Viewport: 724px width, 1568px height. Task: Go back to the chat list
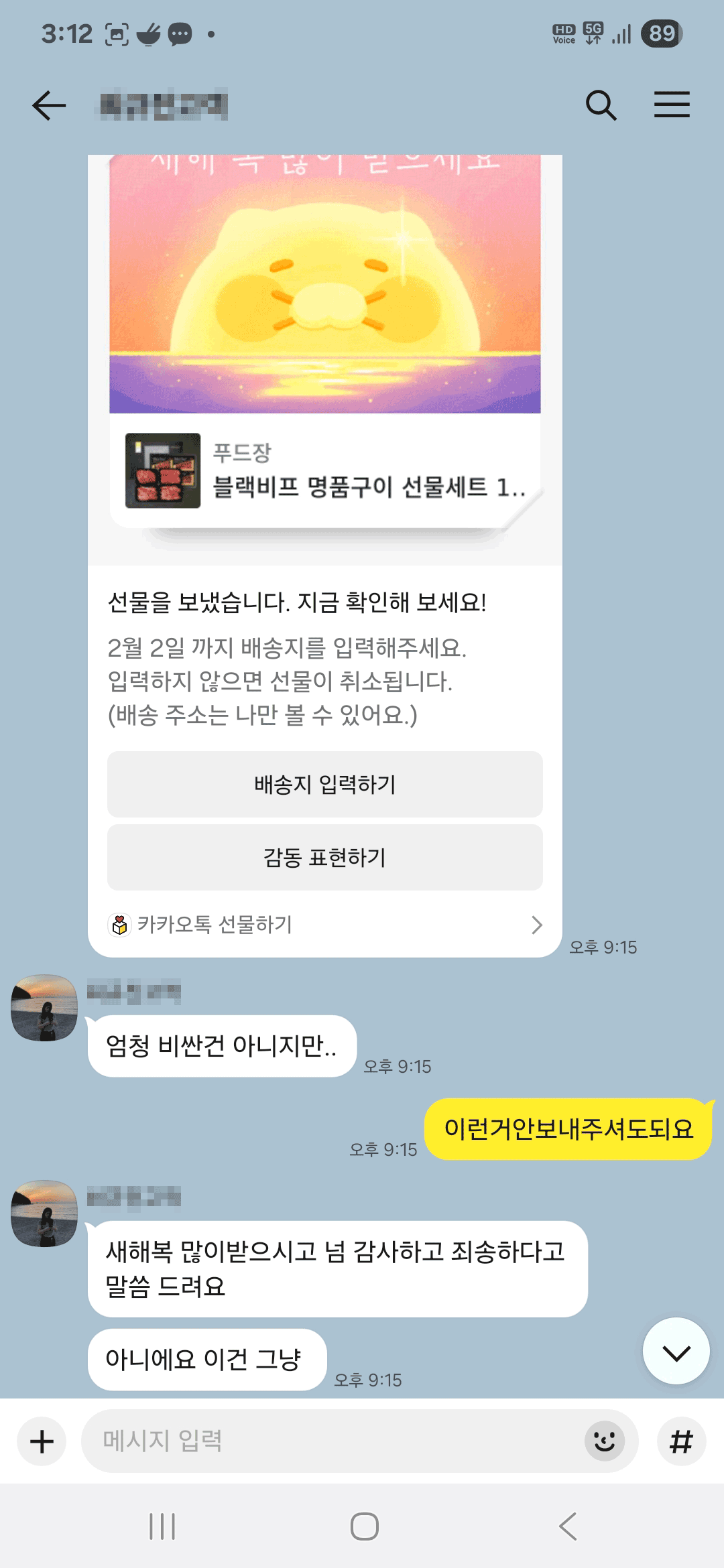tap(49, 105)
